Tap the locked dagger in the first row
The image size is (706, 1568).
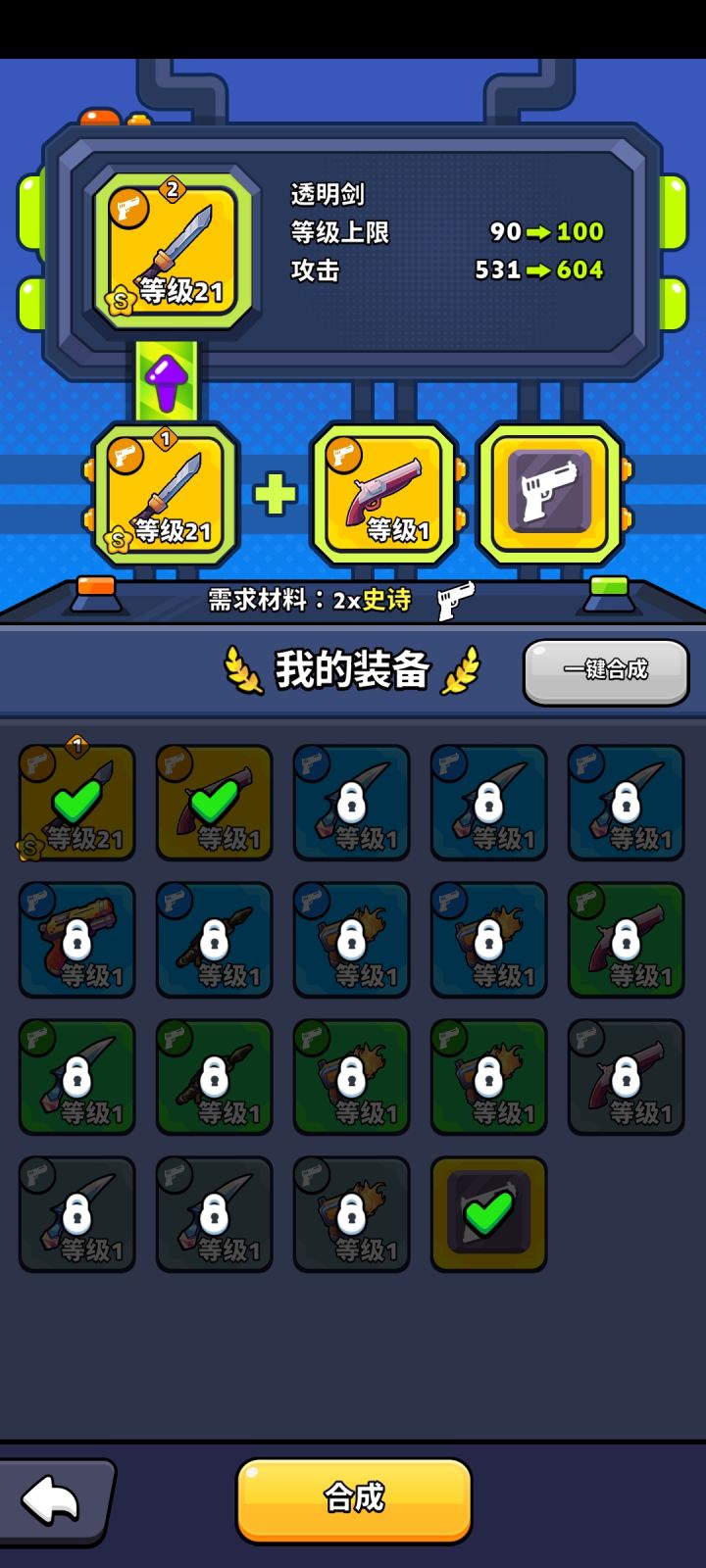coord(351,804)
